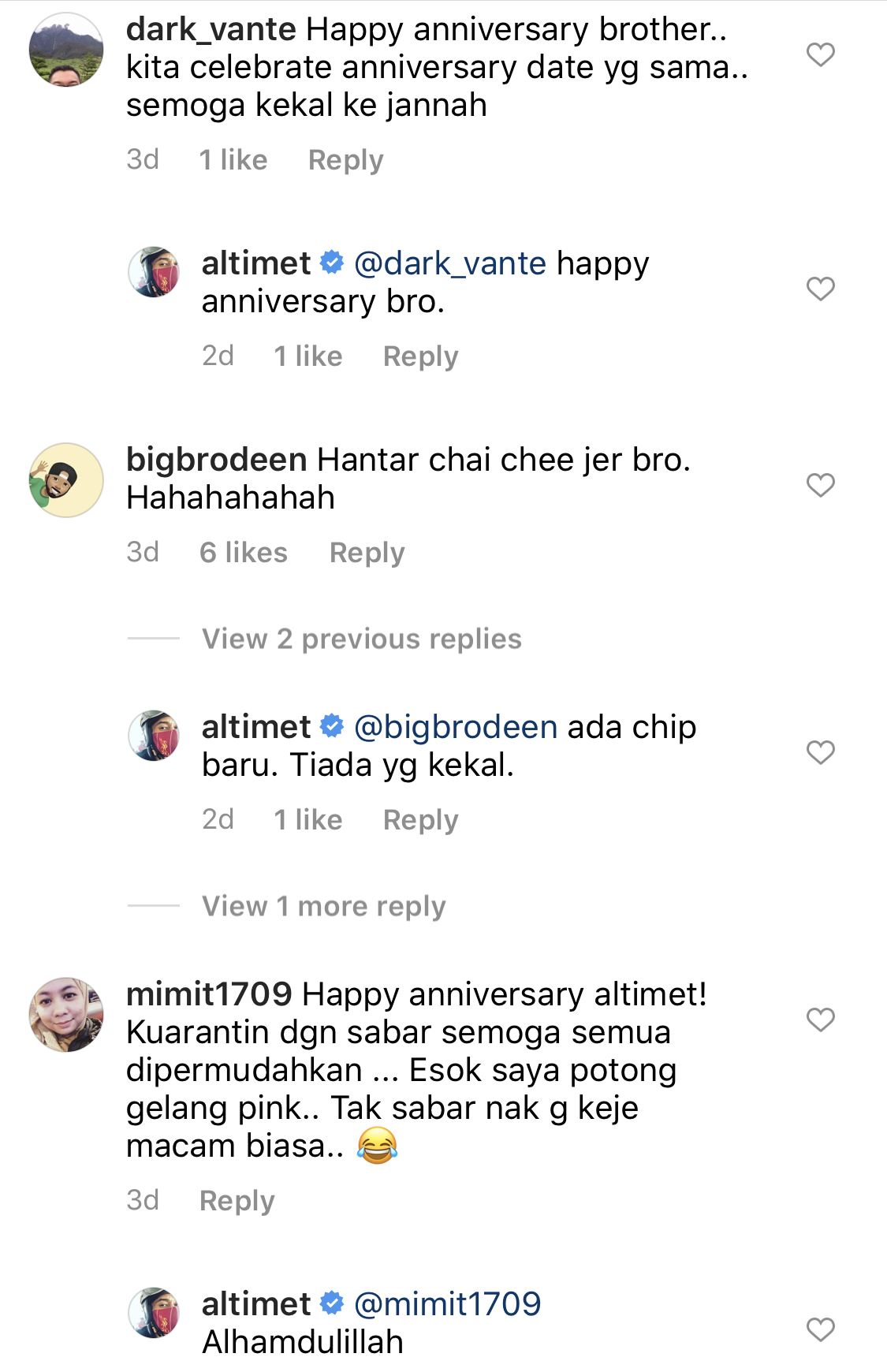Reply to dark_vante's comment
This screenshot has height=1372, width=887.
pyautogui.click(x=345, y=160)
